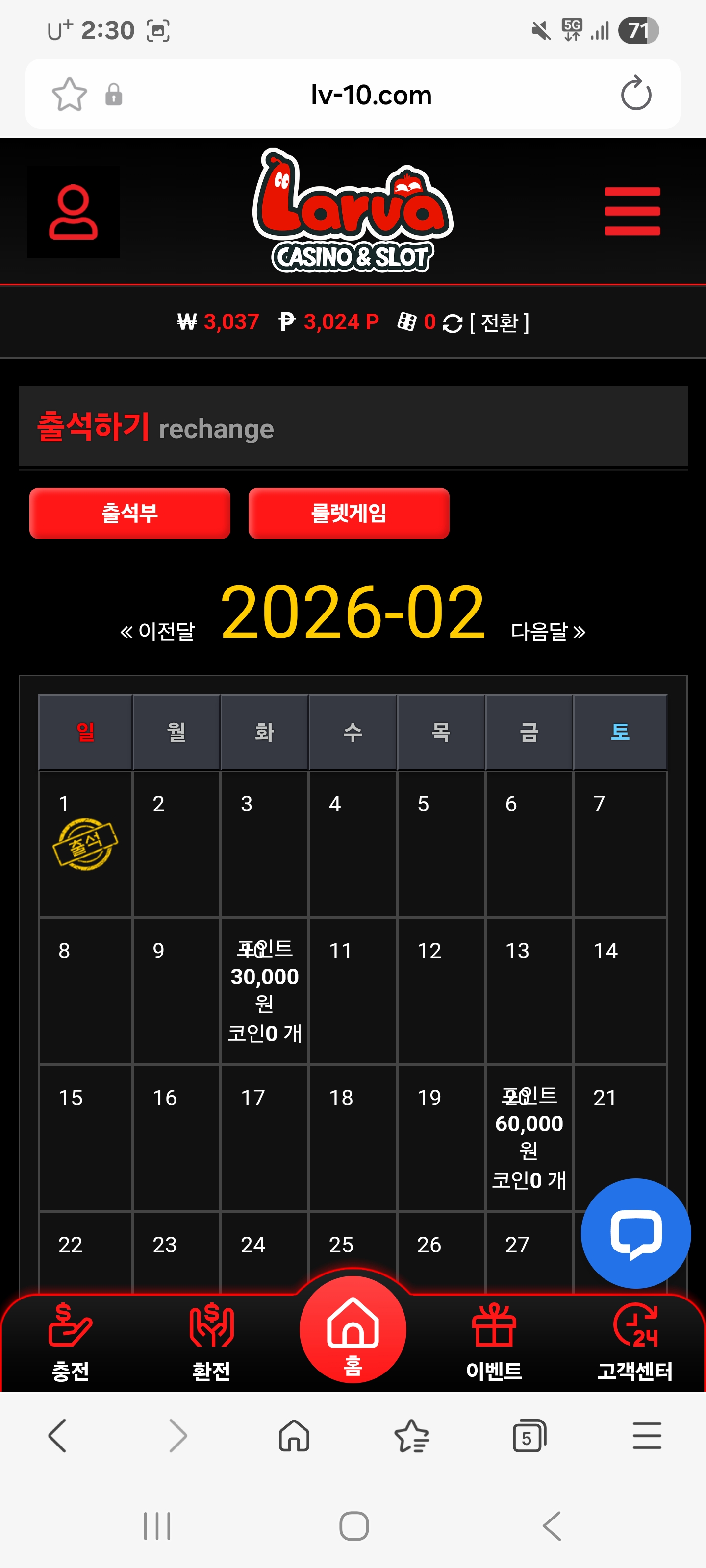
Task: Open the browser's menu button
Action: [646, 1437]
